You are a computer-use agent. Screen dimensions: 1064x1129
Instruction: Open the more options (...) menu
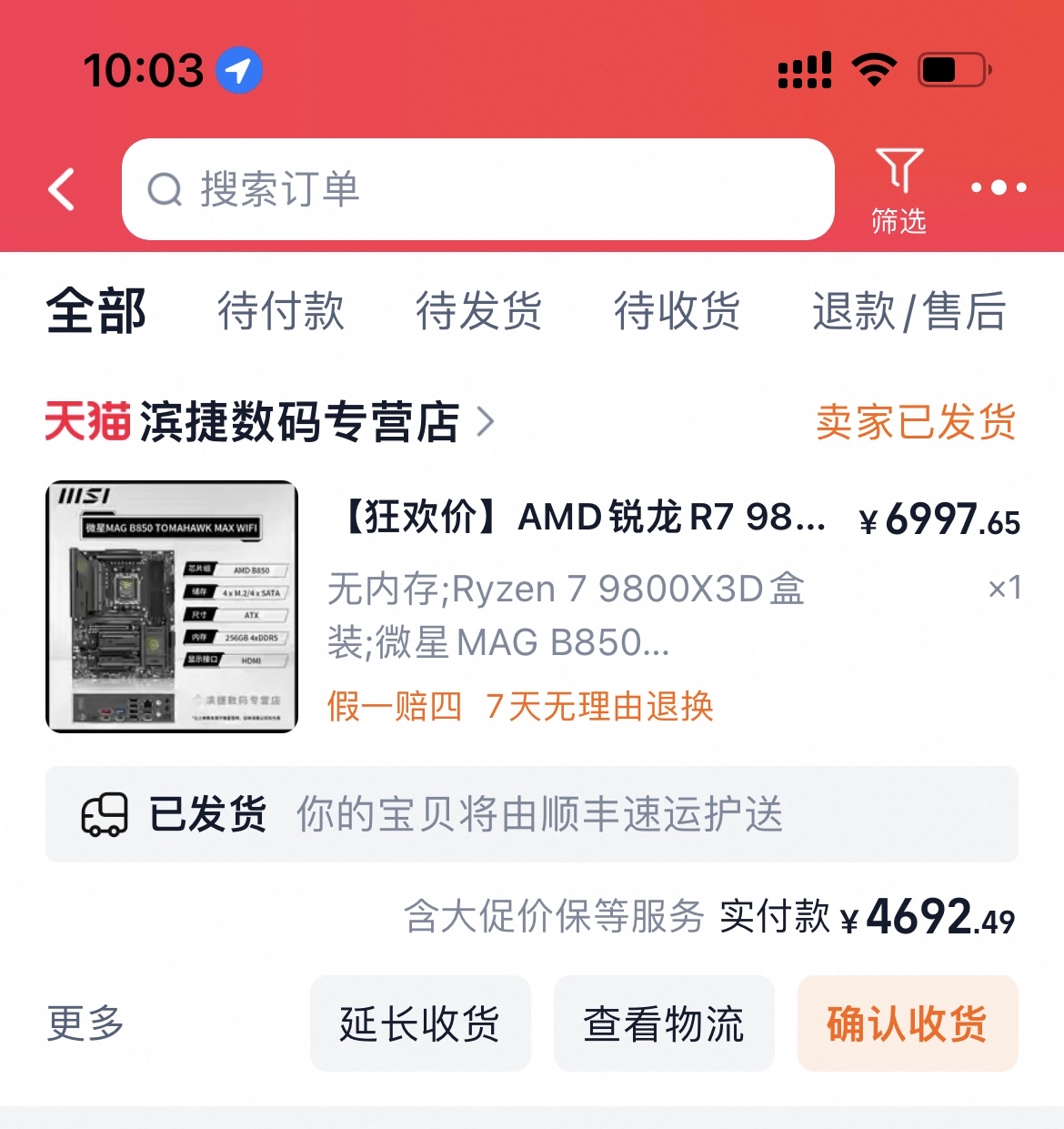997,186
